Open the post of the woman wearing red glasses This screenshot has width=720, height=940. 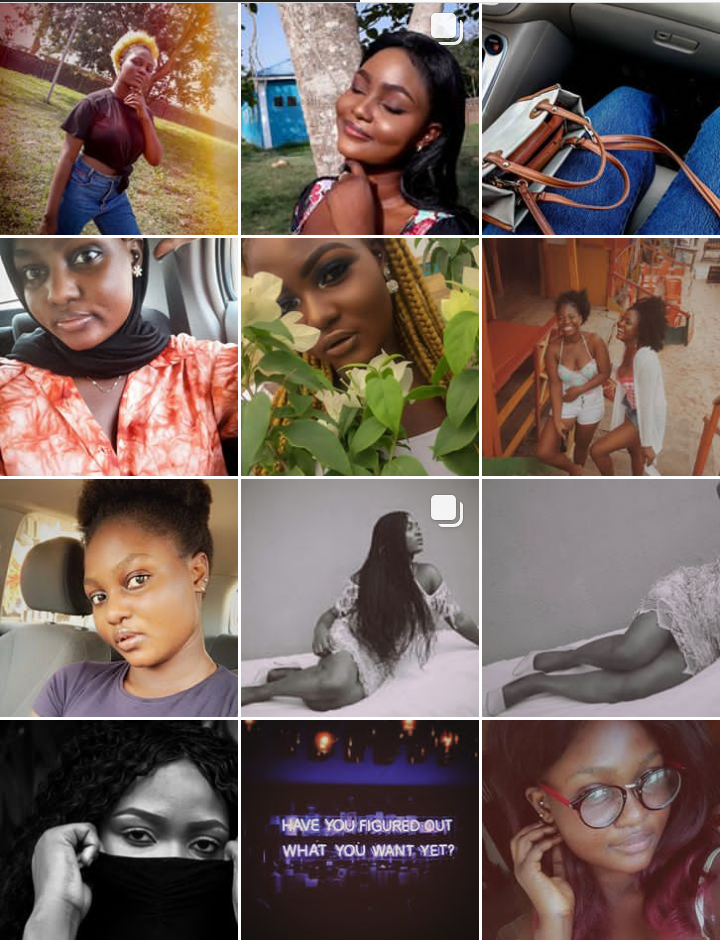(600, 829)
